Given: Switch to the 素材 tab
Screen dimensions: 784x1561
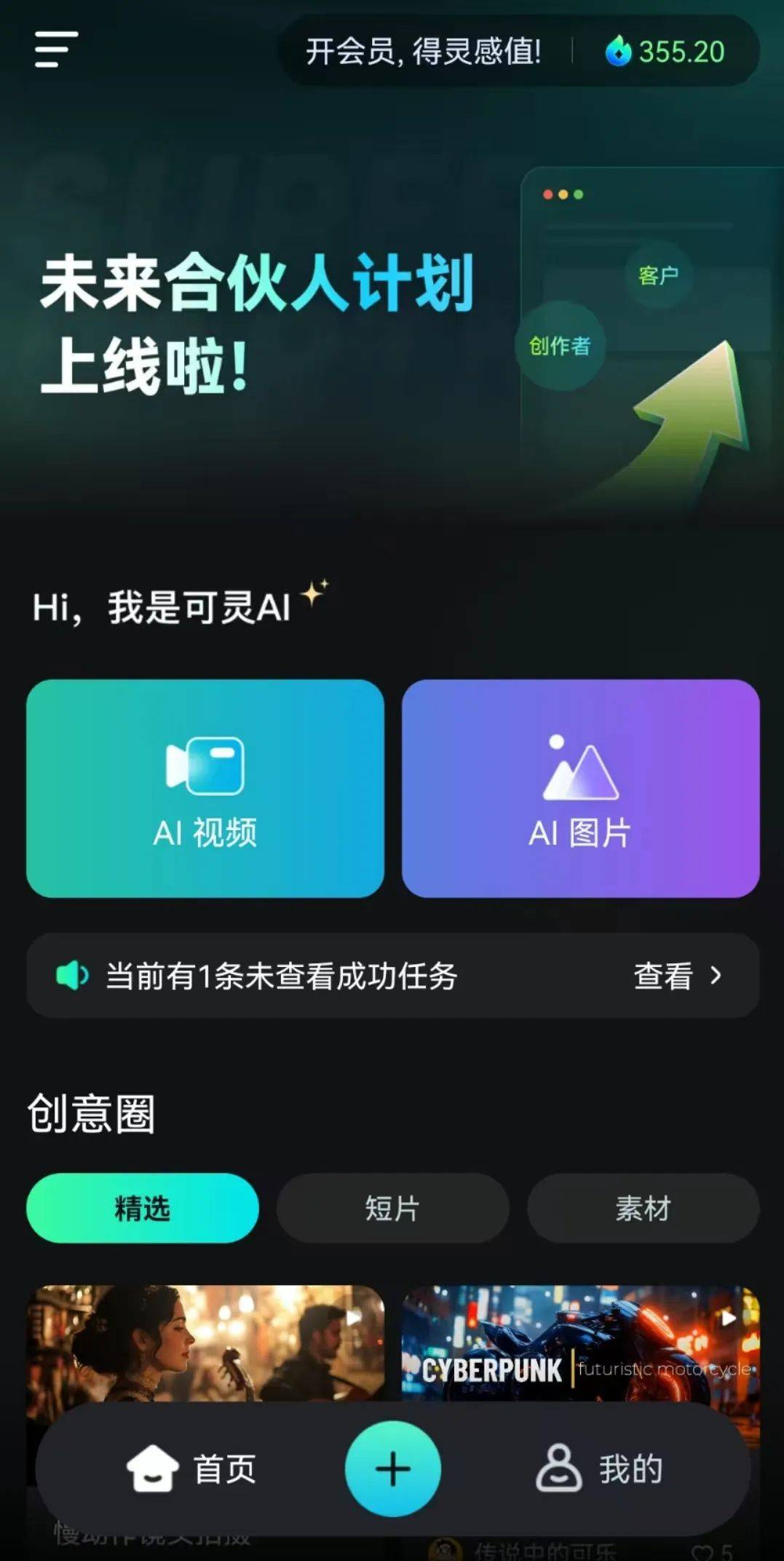Looking at the screenshot, I should point(644,1207).
